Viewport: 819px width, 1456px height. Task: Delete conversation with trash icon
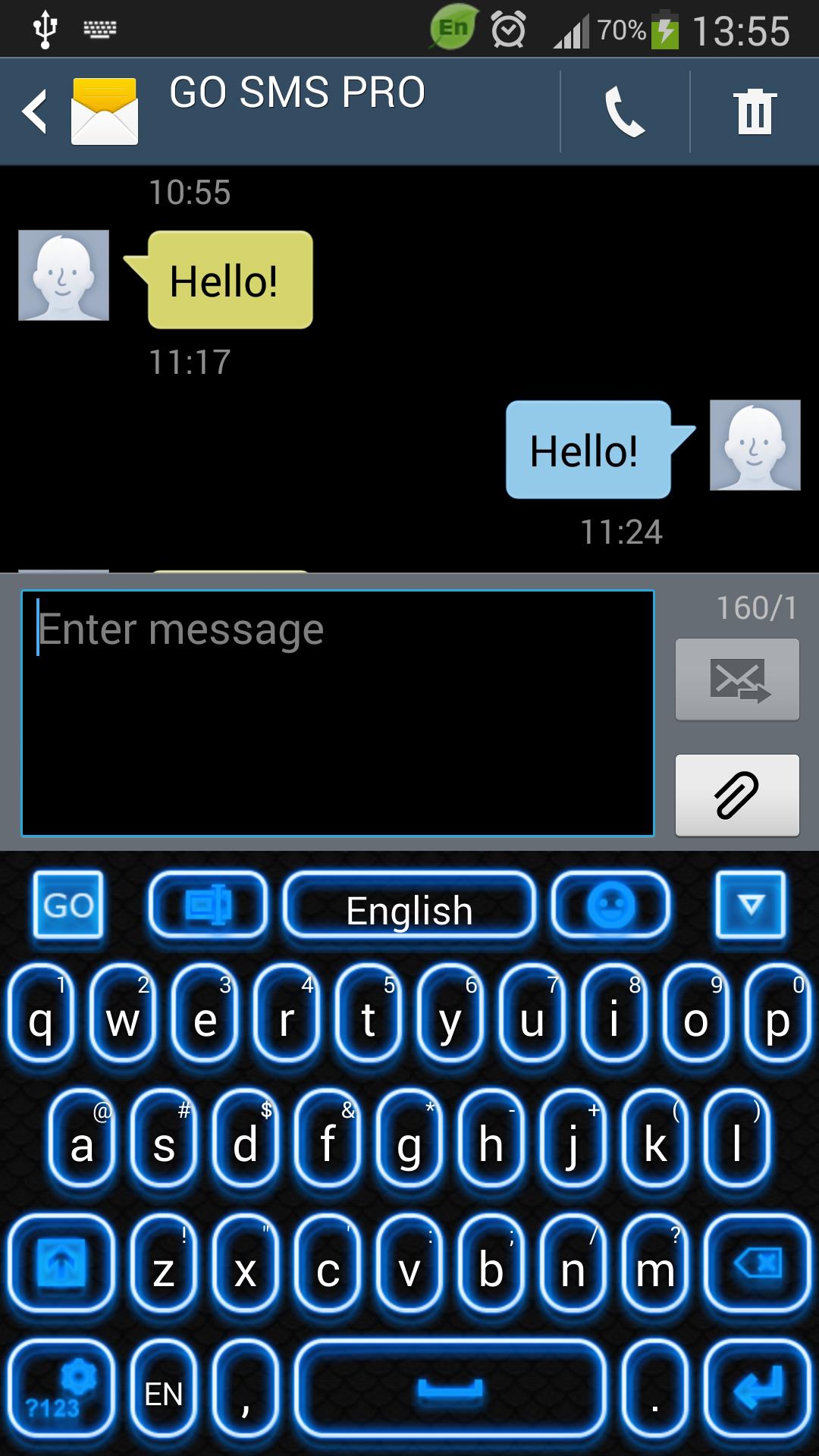755,111
